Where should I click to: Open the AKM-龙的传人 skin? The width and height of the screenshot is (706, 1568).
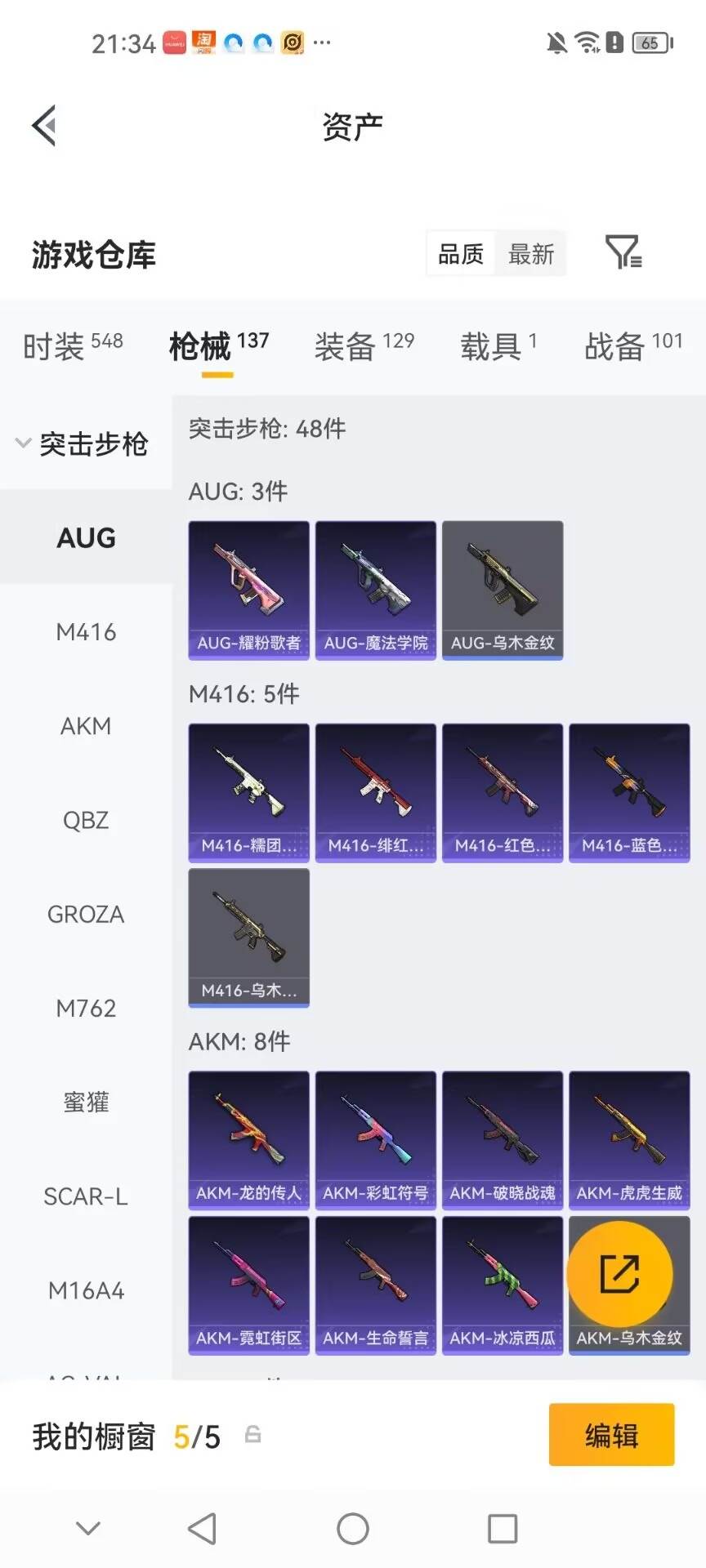tap(249, 1141)
